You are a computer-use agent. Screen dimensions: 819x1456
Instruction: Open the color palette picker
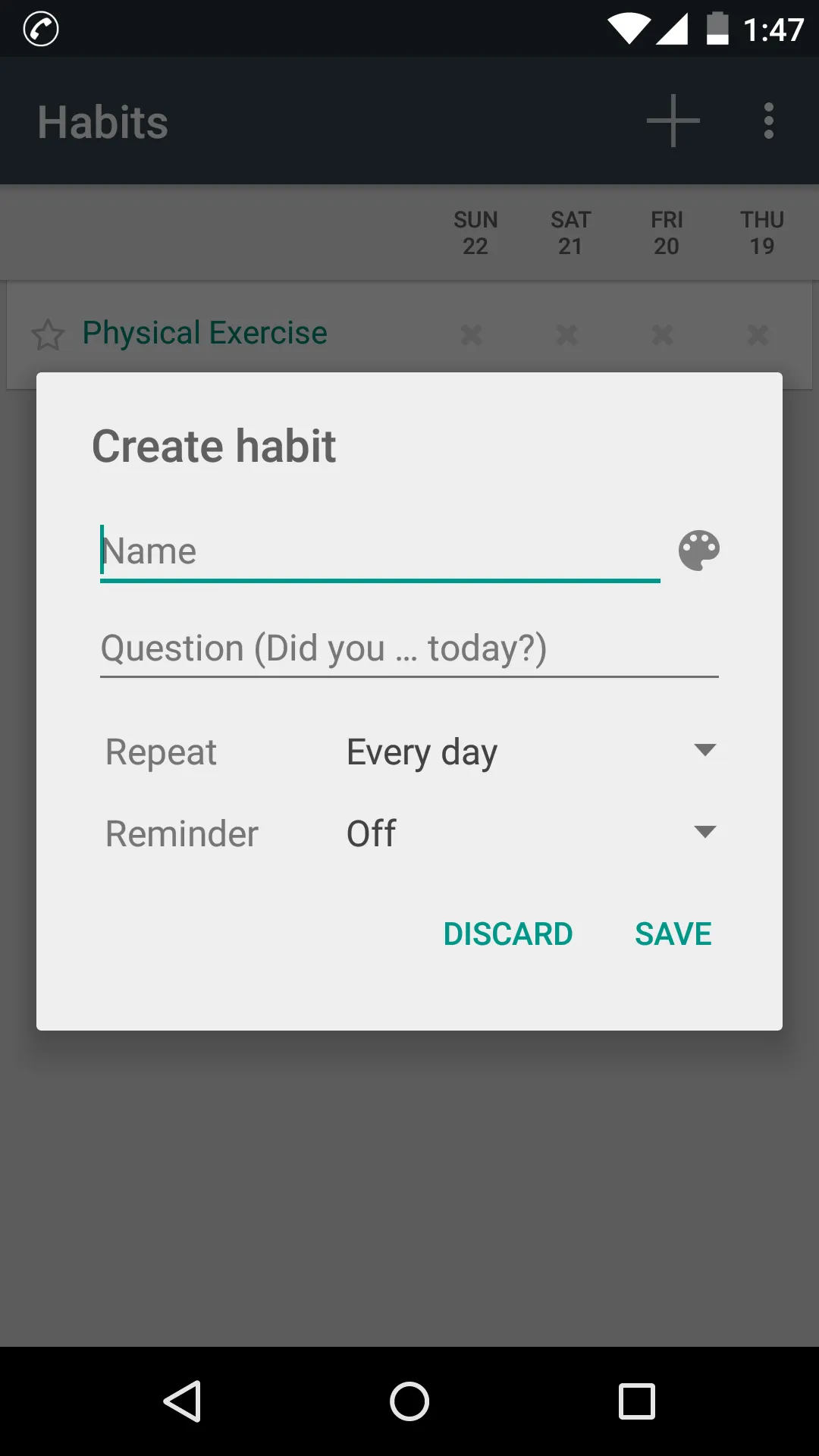tap(698, 551)
